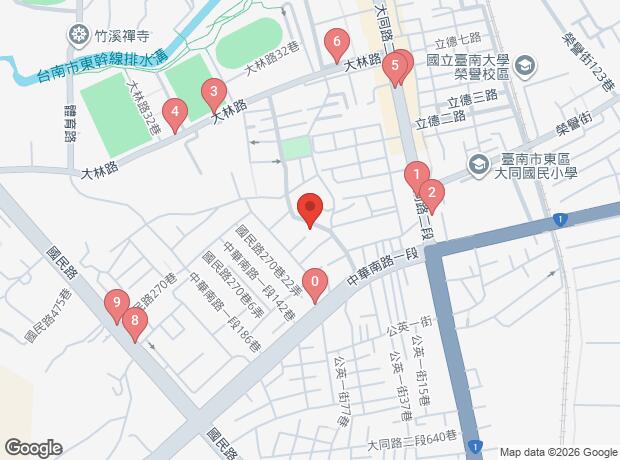The width and height of the screenshot is (620, 460).
Task: Select map marker number 8
Action: [134, 320]
